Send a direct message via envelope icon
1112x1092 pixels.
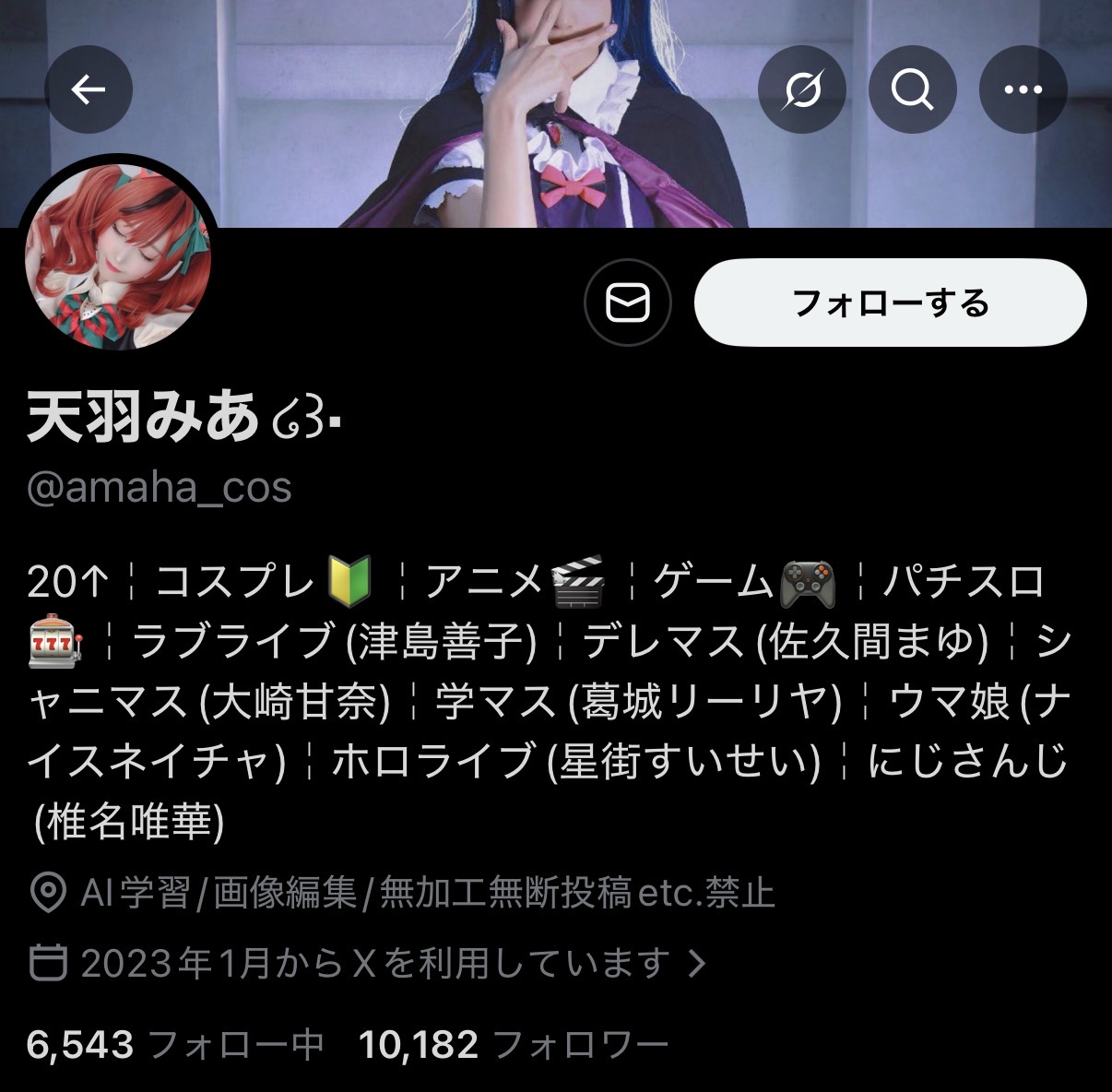point(628,303)
